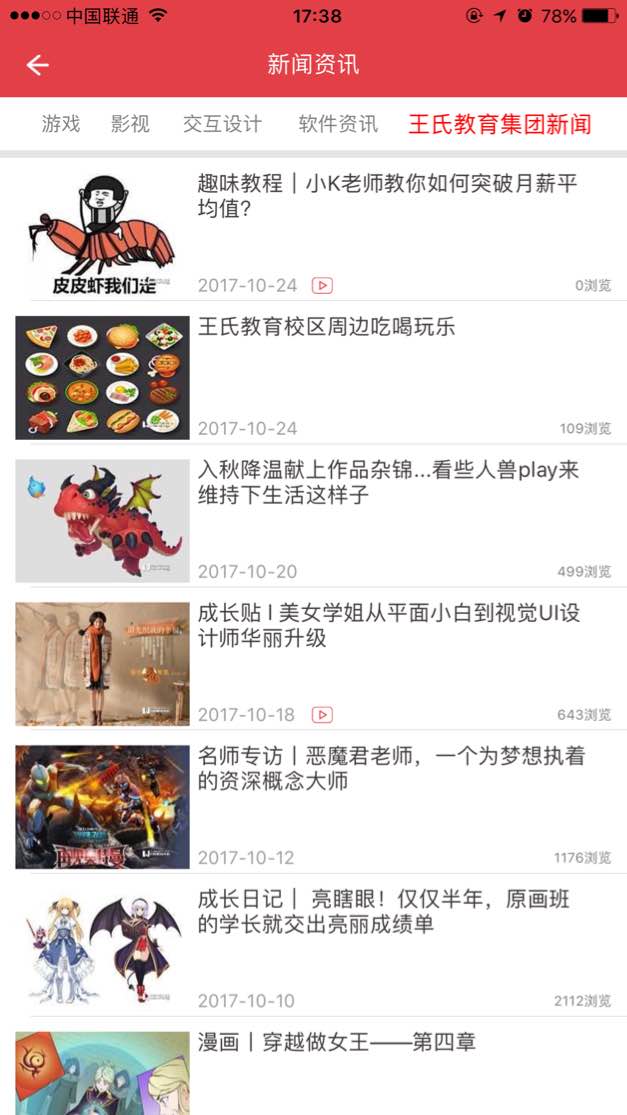Open the 成长贴 美女学姐 article
Image resolution: width=627 pixels, height=1115 pixels.
point(388,625)
